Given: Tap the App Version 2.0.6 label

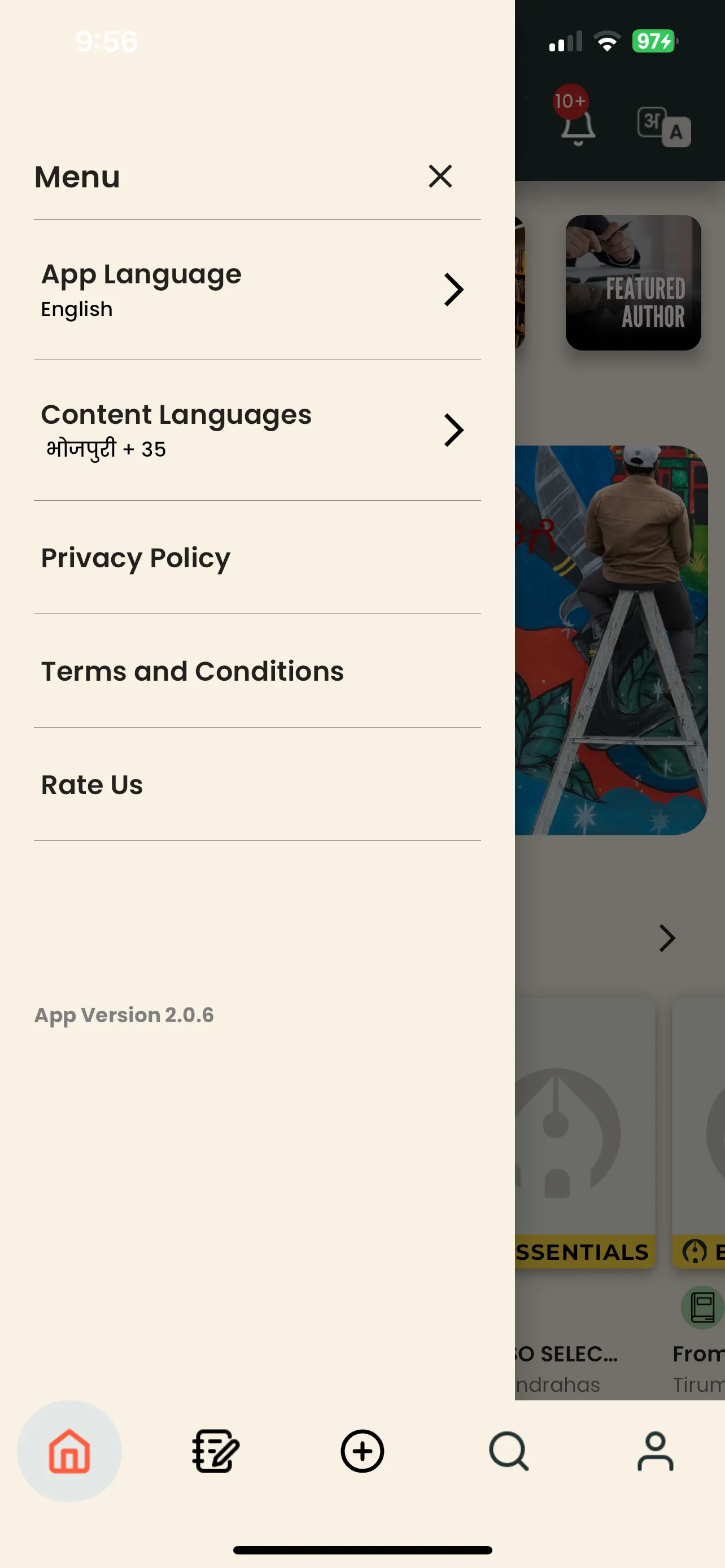Looking at the screenshot, I should 124,1015.
